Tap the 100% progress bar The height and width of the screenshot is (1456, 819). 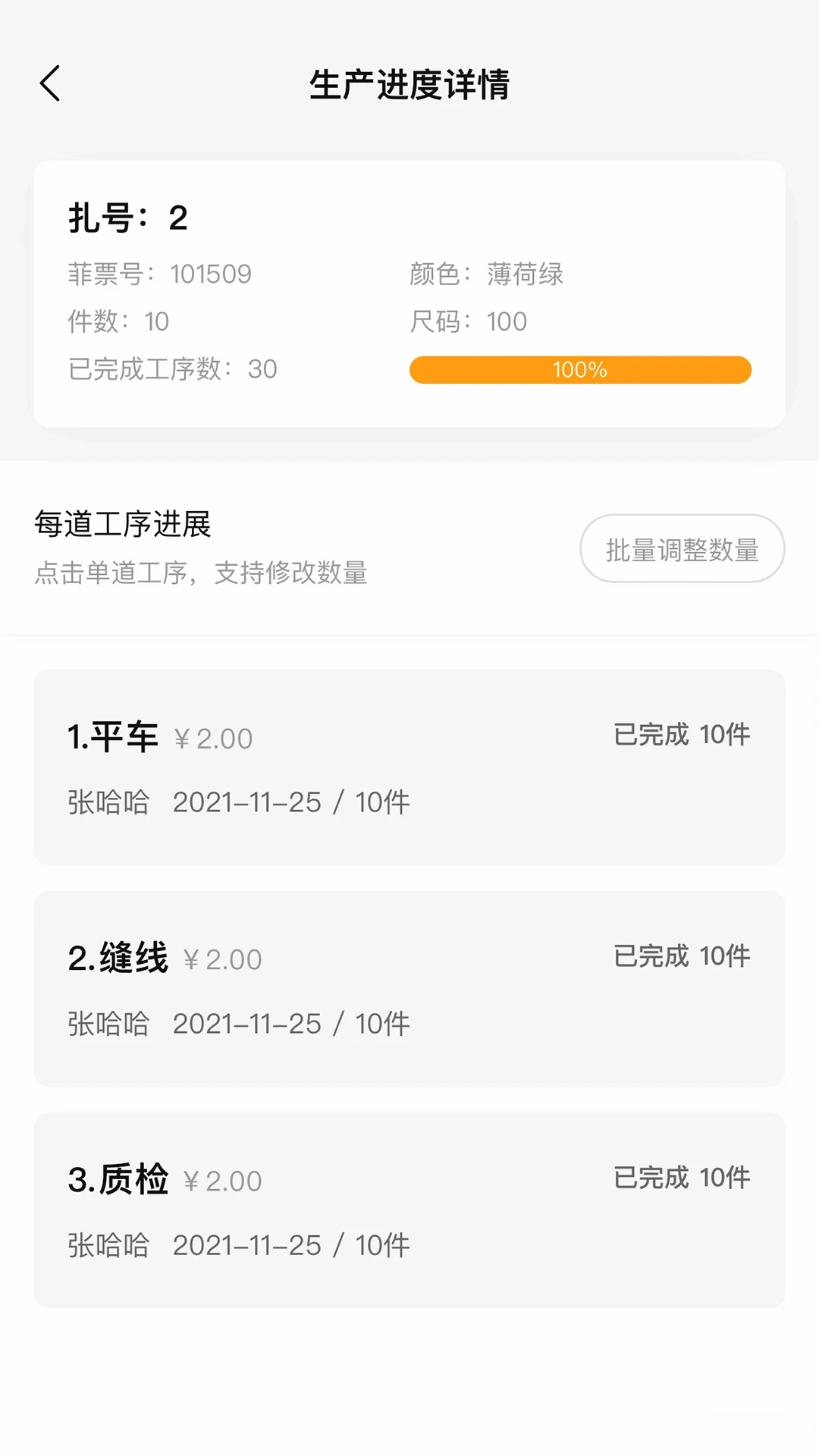579,369
